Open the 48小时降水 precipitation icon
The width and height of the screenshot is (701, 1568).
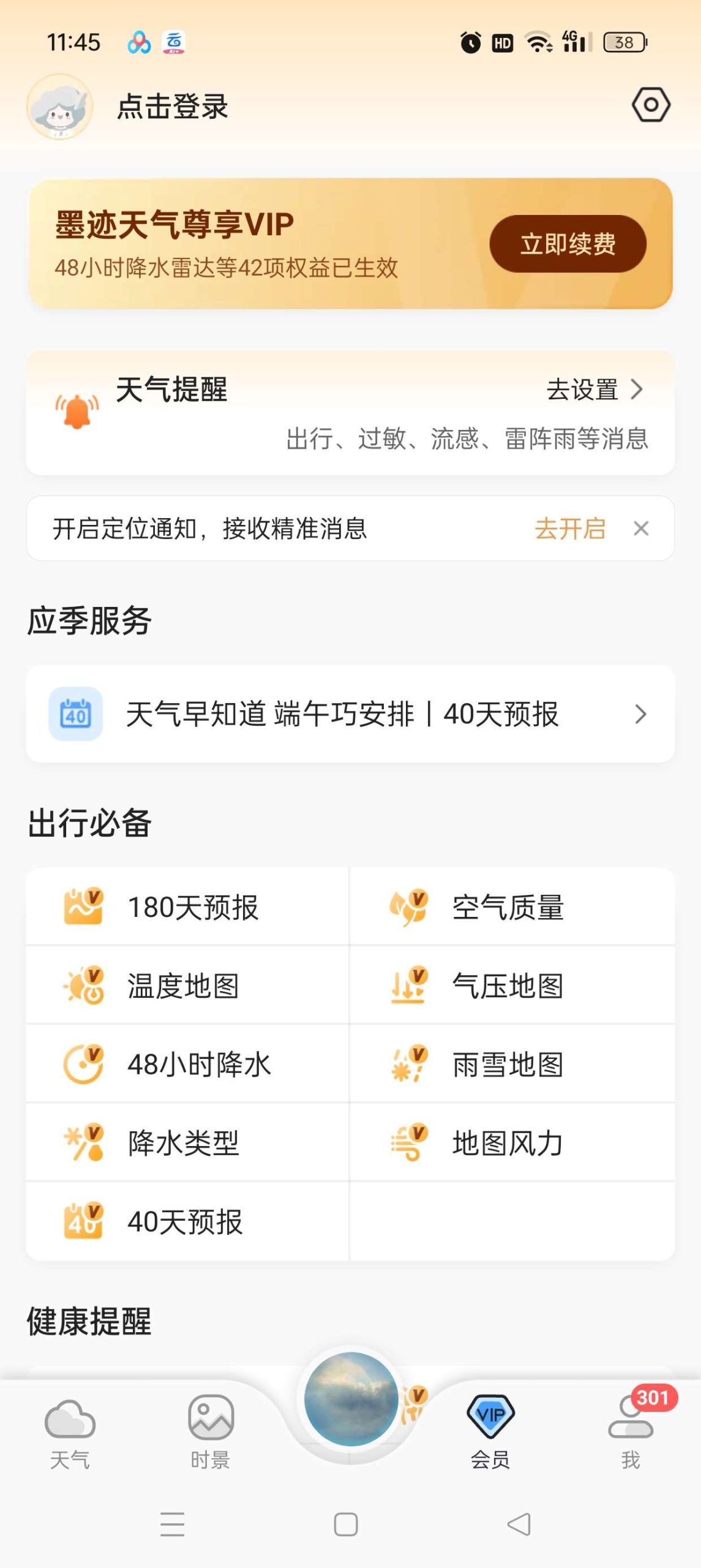coord(84,1064)
